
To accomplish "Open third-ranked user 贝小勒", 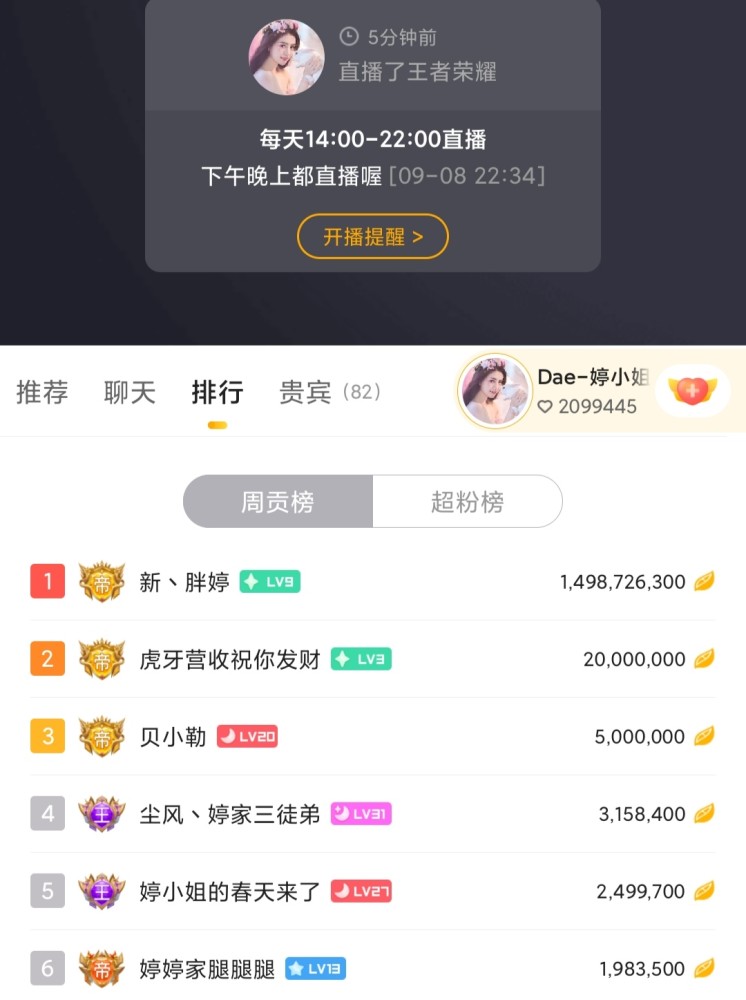I will coord(173,737).
